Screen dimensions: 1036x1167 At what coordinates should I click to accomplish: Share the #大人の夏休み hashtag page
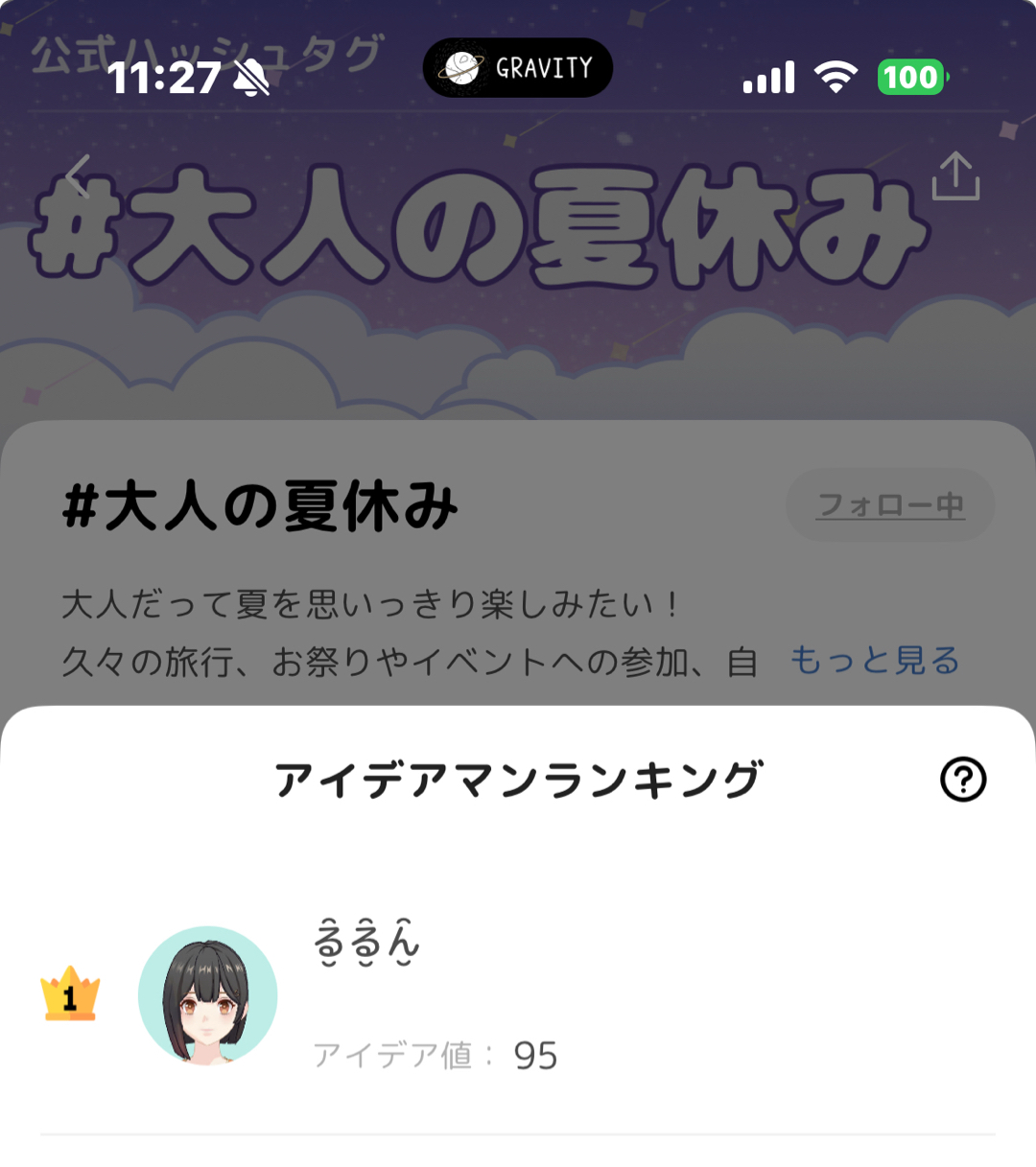click(x=955, y=176)
